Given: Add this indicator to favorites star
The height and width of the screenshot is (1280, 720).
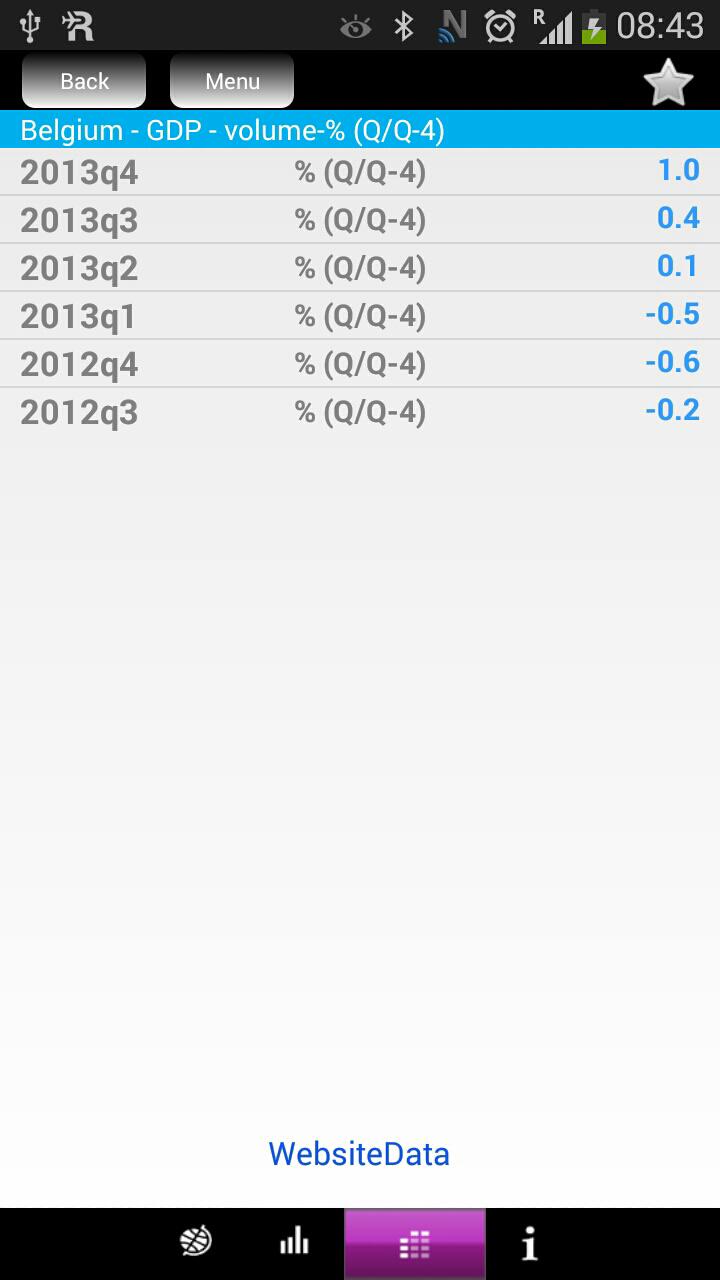Looking at the screenshot, I should (x=668, y=82).
